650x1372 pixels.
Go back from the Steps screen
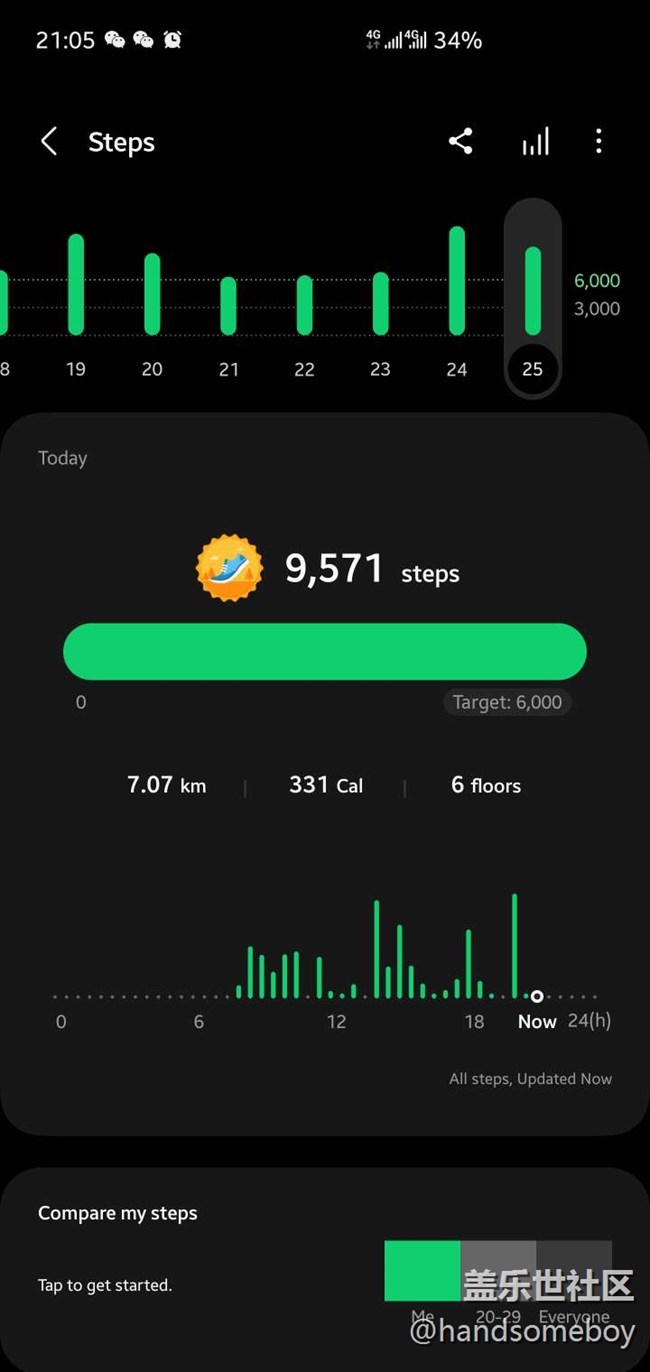[48, 142]
